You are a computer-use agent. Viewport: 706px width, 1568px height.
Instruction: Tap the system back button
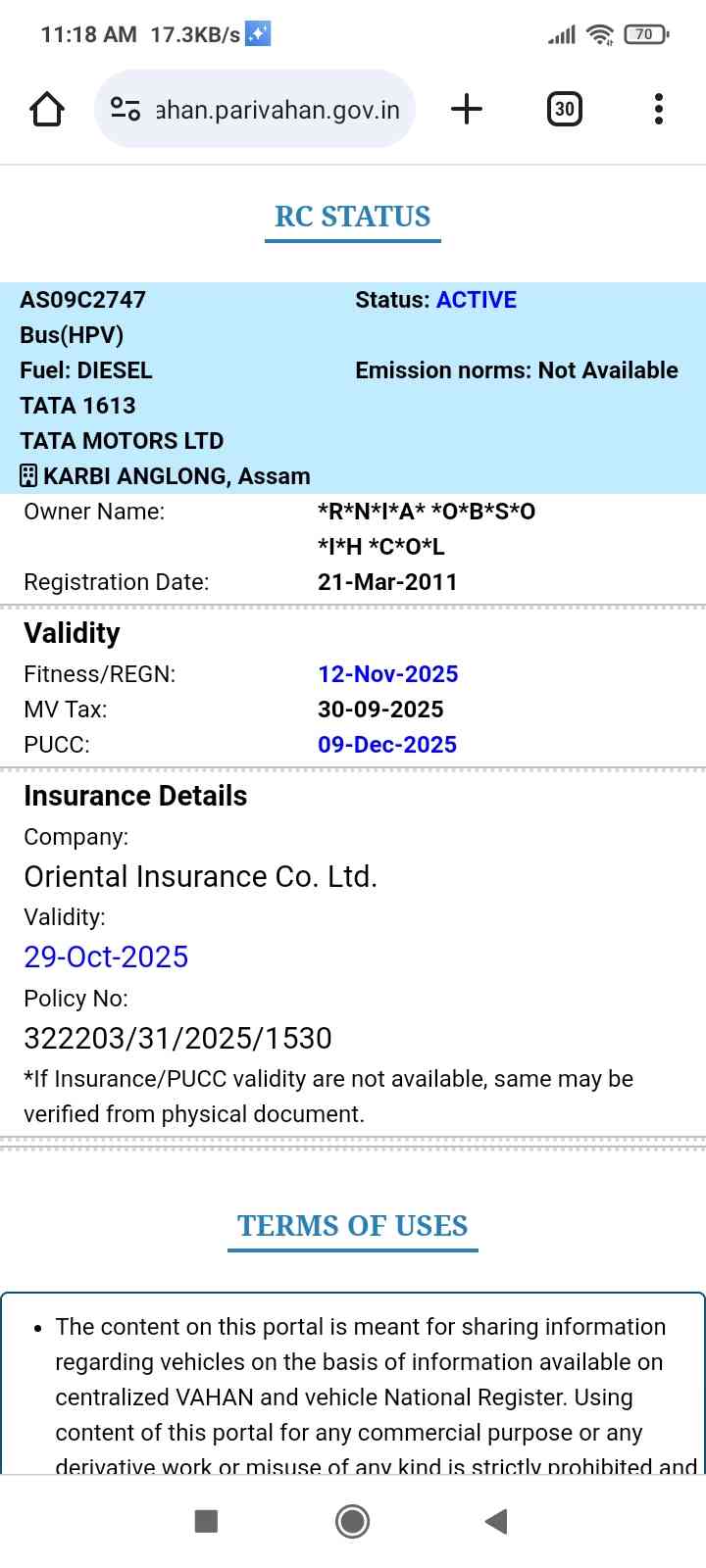pos(496,1521)
